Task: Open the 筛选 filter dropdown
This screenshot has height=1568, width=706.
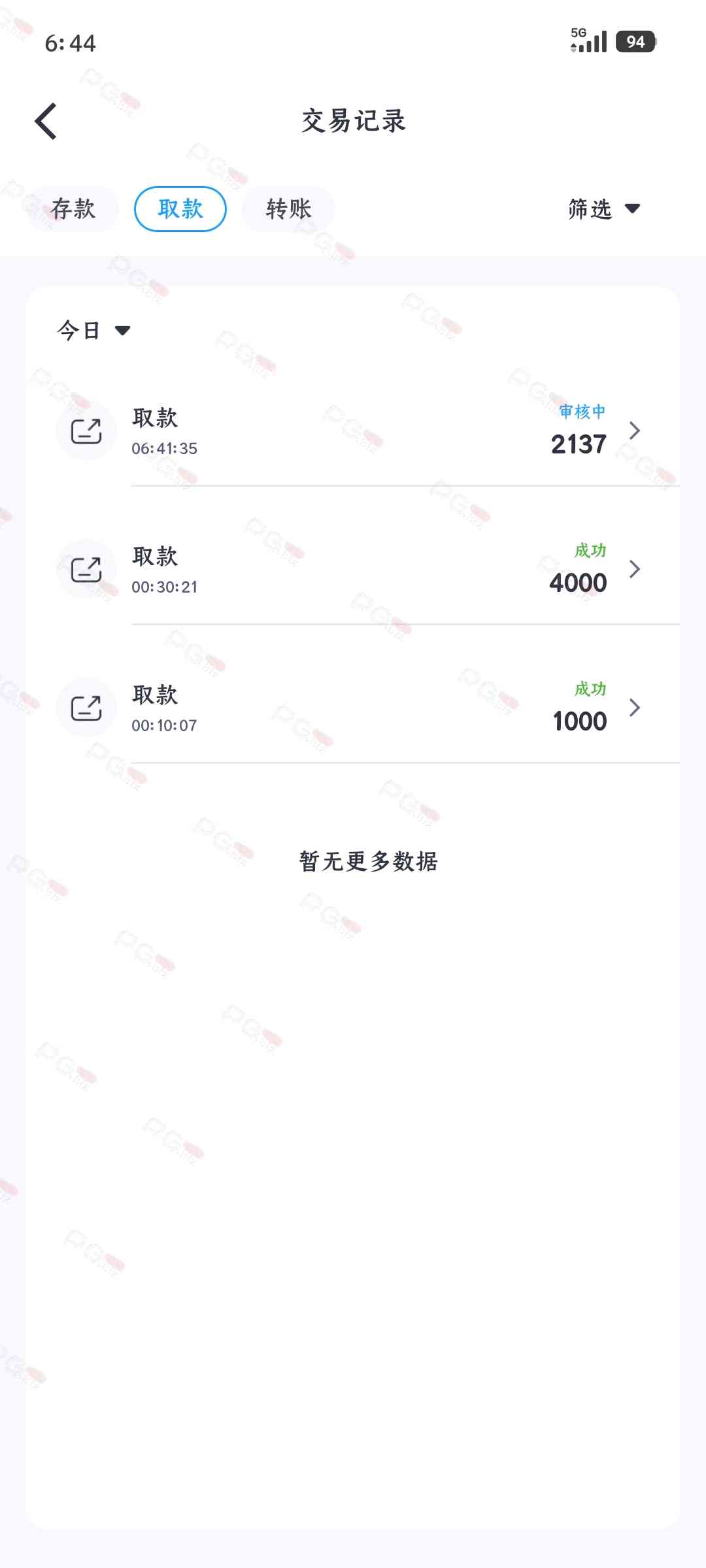Action: click(x=604, y=209)
